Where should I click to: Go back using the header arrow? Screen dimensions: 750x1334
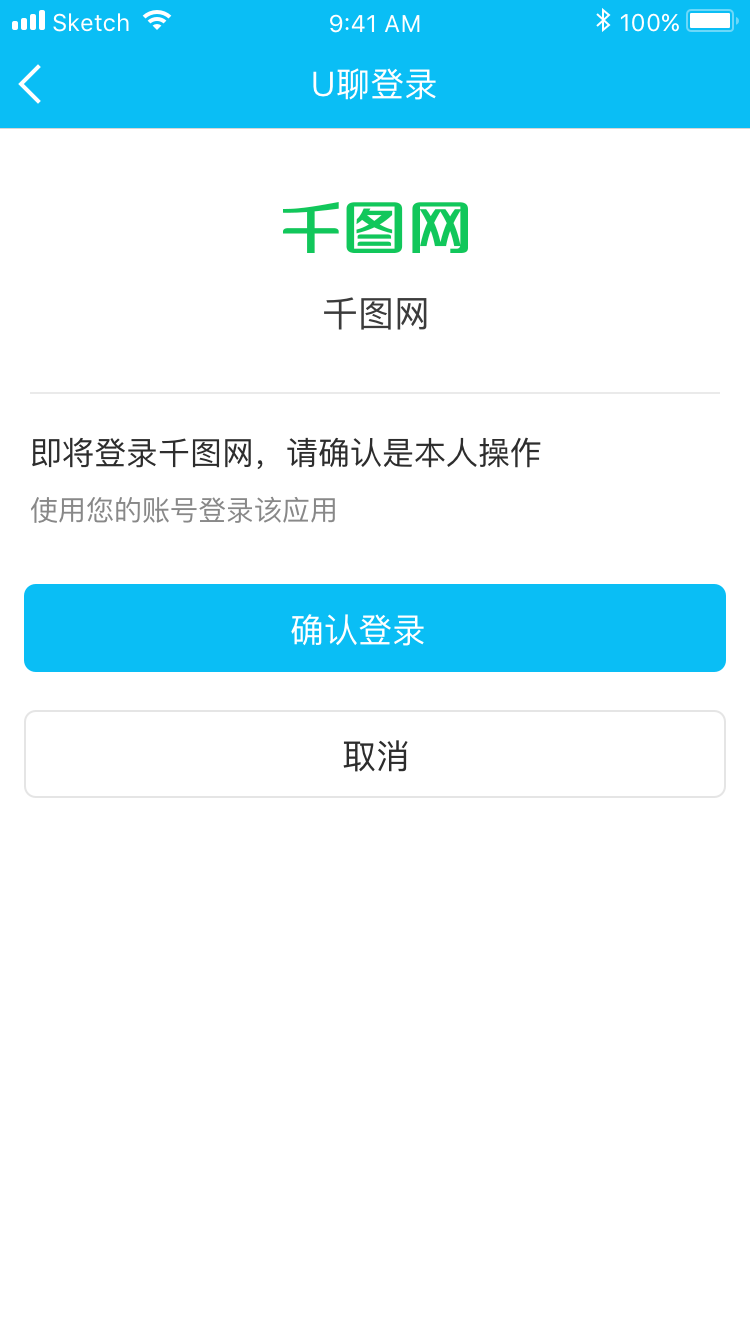[x=31, y=84]
